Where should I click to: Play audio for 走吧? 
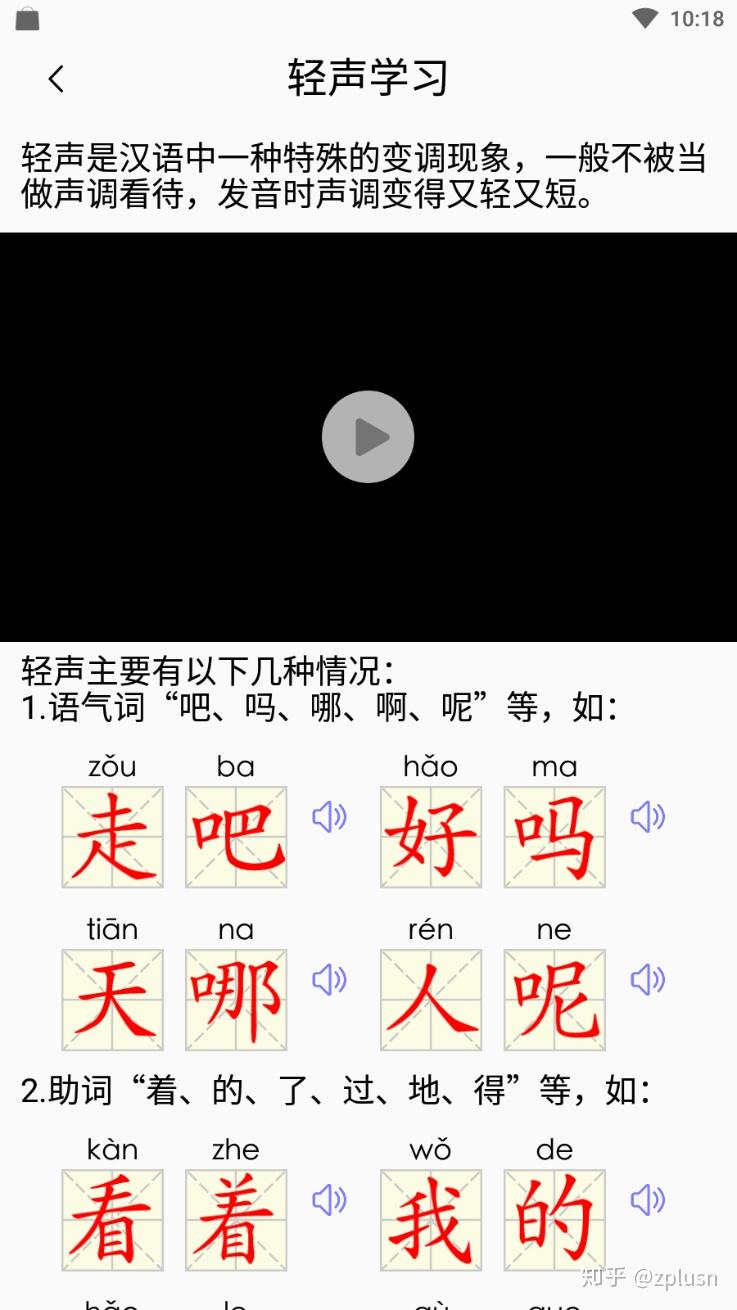329,817
